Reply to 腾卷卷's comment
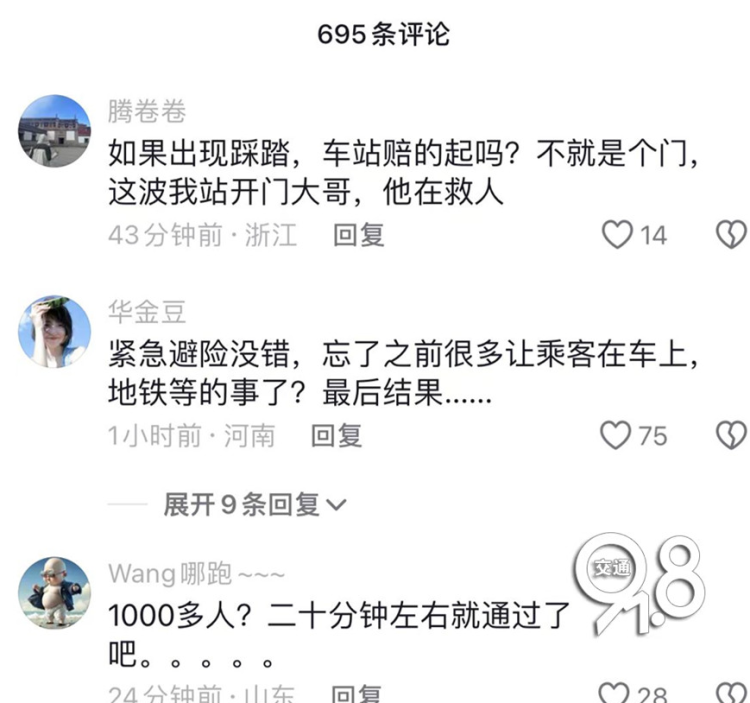Image resolution: width=750 pixels, height=703 pixels. (359, 235)
